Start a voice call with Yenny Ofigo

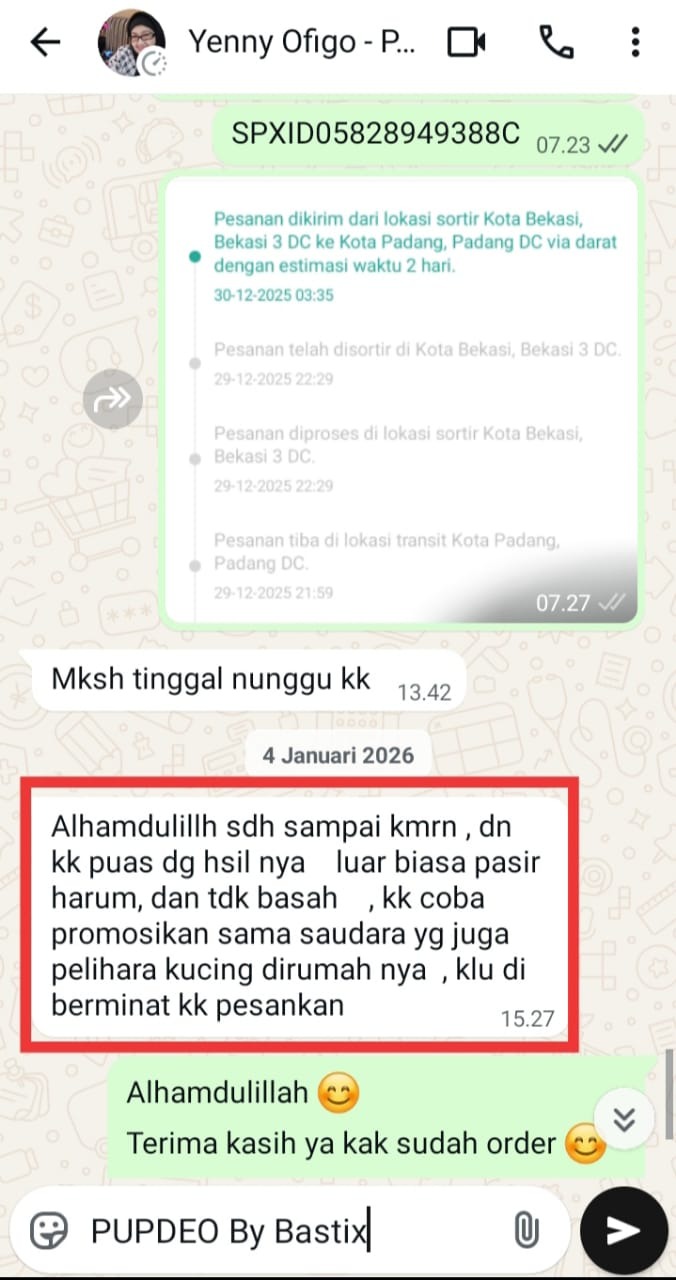553,42
